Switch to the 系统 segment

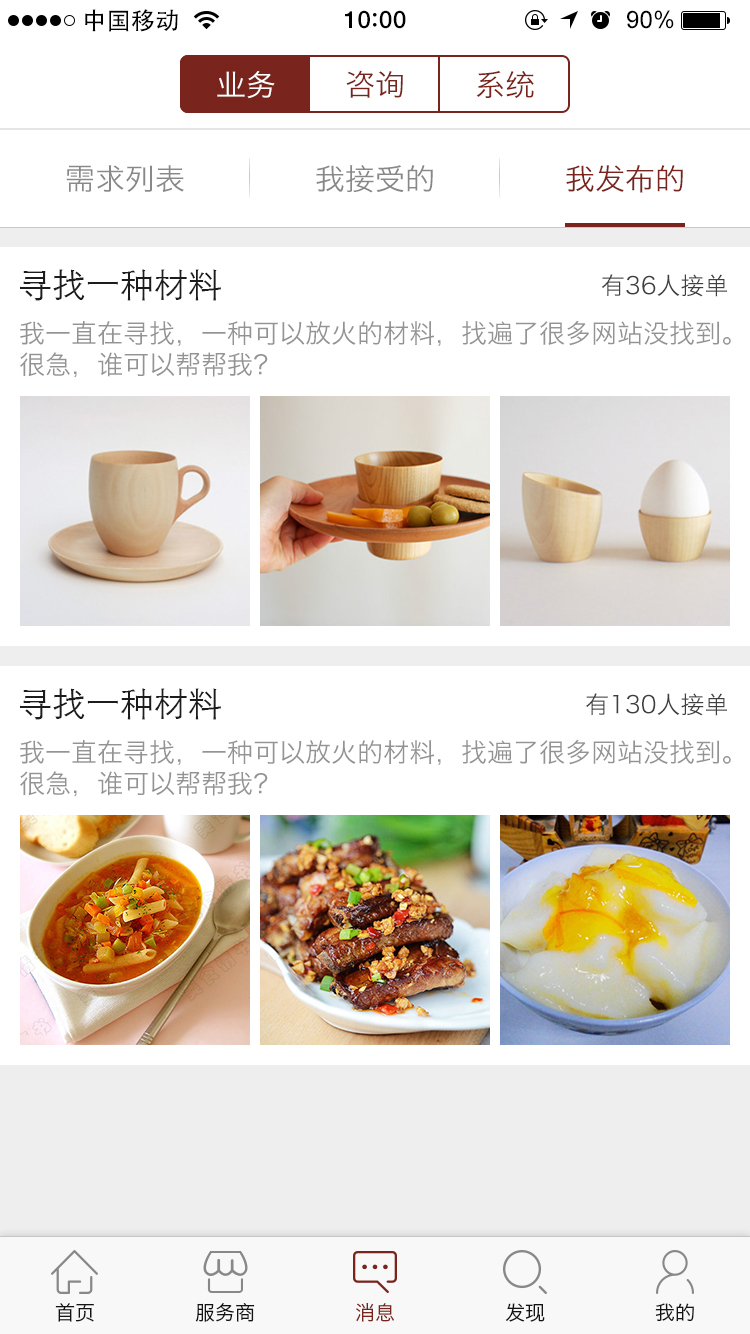click(505, 84)
